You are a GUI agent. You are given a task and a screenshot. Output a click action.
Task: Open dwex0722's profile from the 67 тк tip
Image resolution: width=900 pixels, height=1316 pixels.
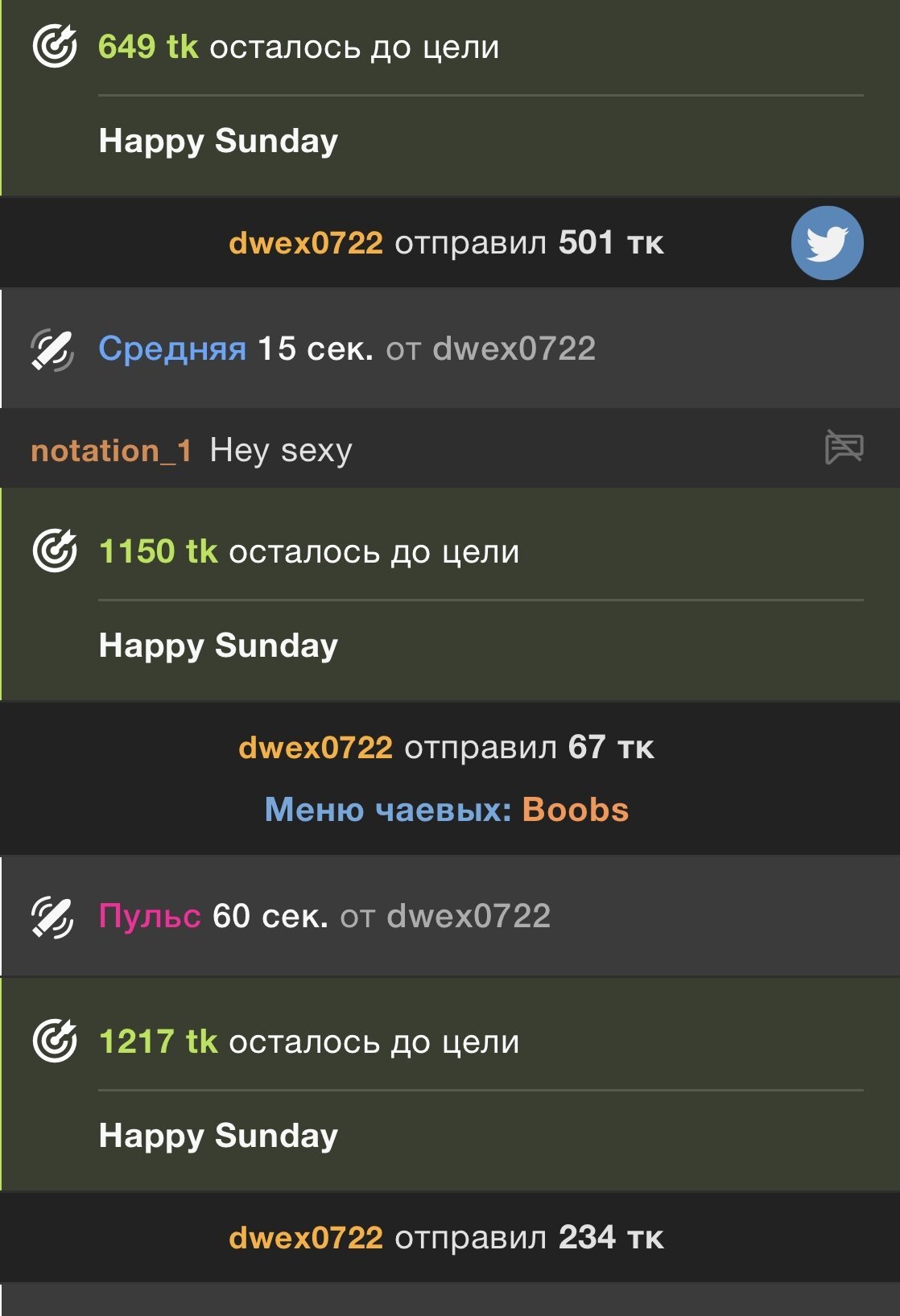316,748
